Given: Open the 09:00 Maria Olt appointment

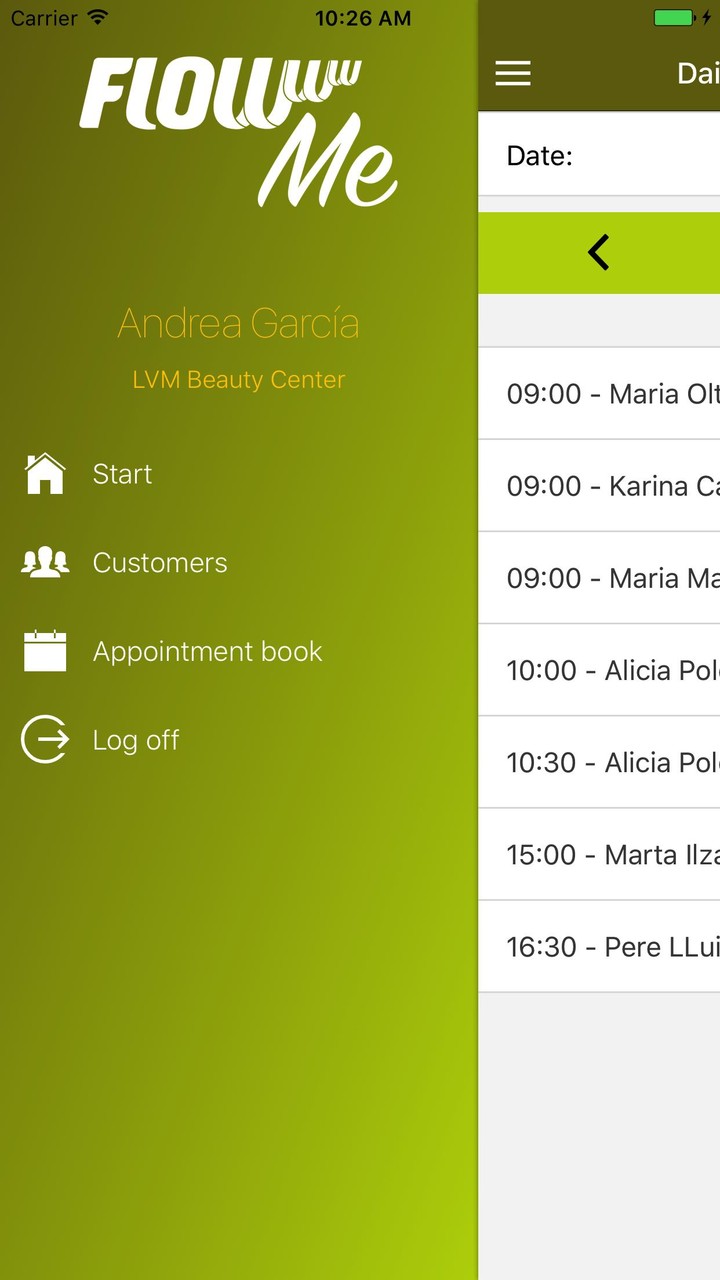Looking at the screenshot, I should (610, 394).
